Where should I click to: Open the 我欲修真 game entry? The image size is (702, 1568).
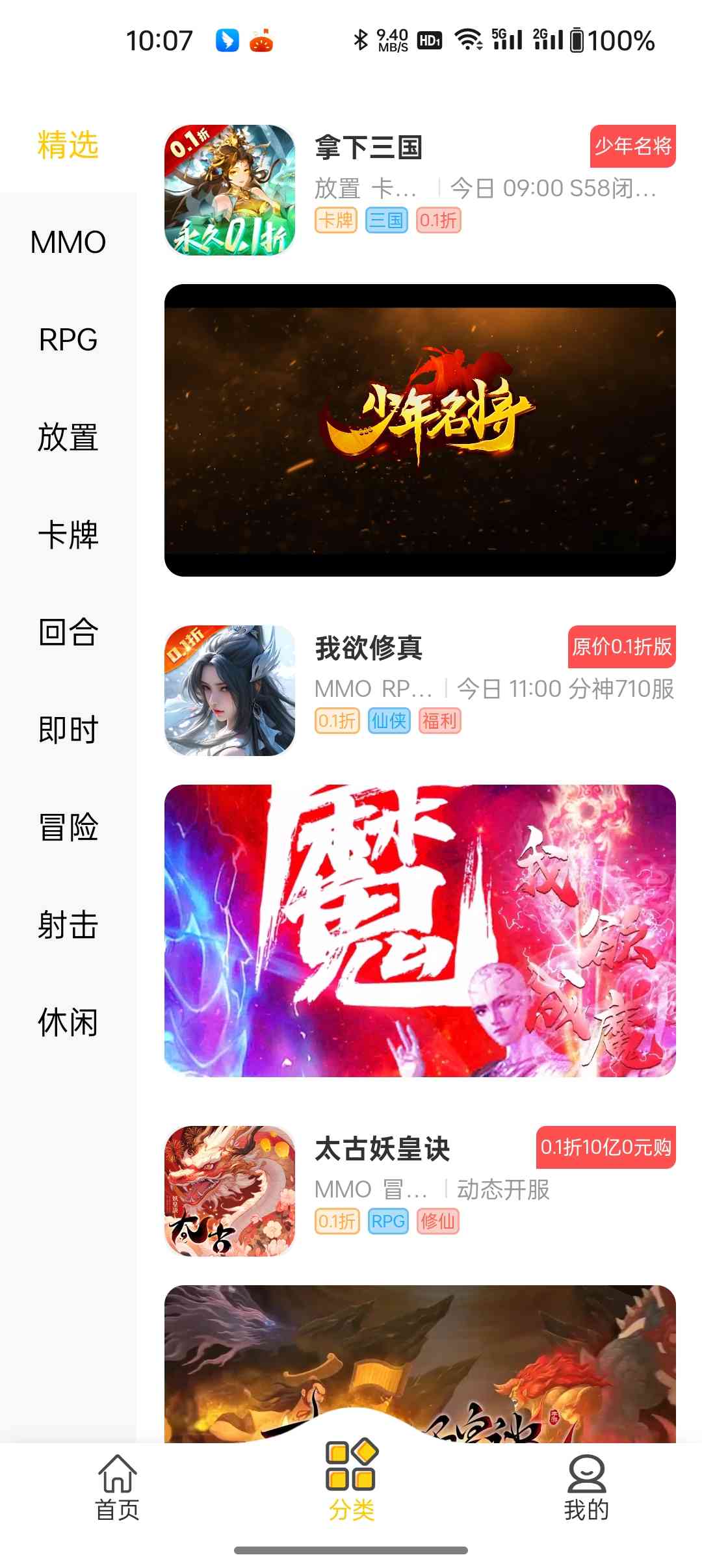tap(419, 690)
